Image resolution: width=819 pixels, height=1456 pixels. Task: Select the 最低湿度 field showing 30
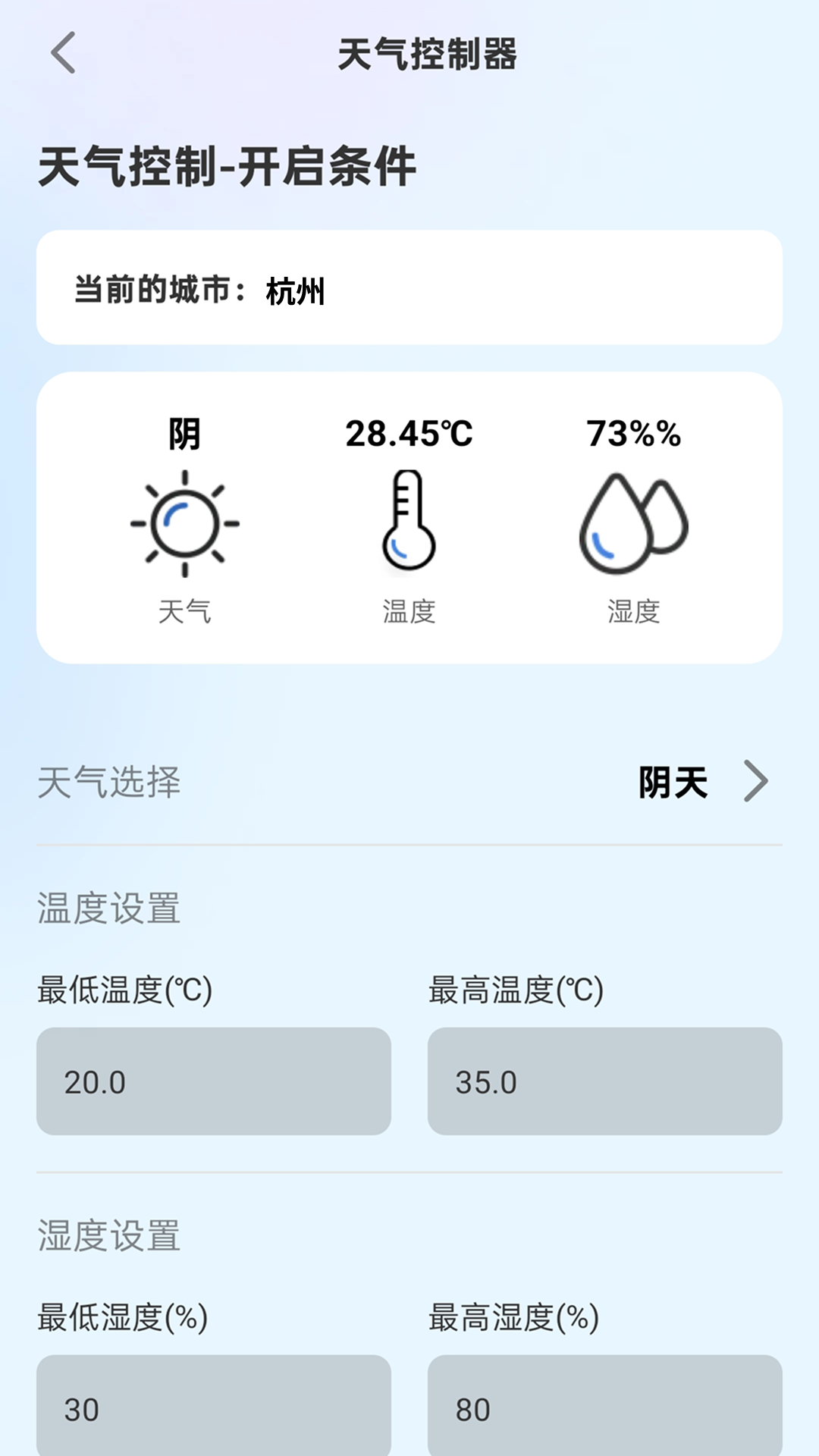[x=214, y=1407]
